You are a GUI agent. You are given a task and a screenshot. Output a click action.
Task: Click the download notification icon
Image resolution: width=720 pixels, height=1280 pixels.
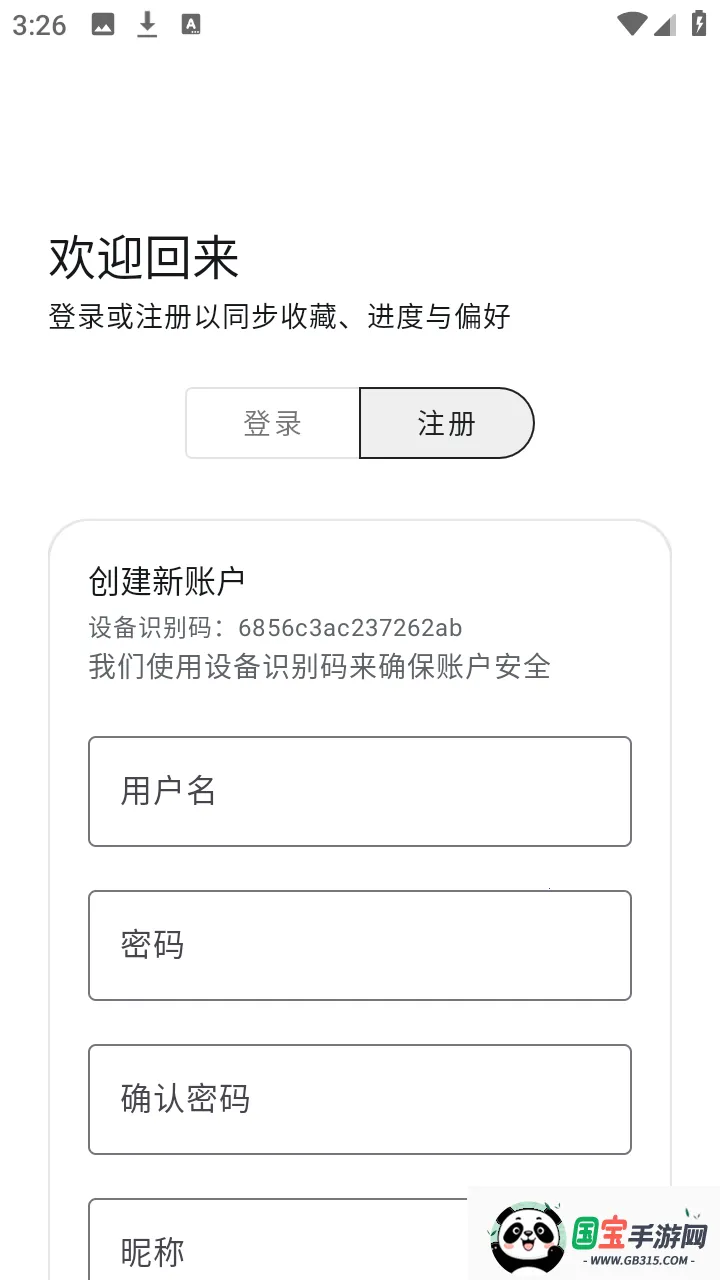click(x=146, y=22)
